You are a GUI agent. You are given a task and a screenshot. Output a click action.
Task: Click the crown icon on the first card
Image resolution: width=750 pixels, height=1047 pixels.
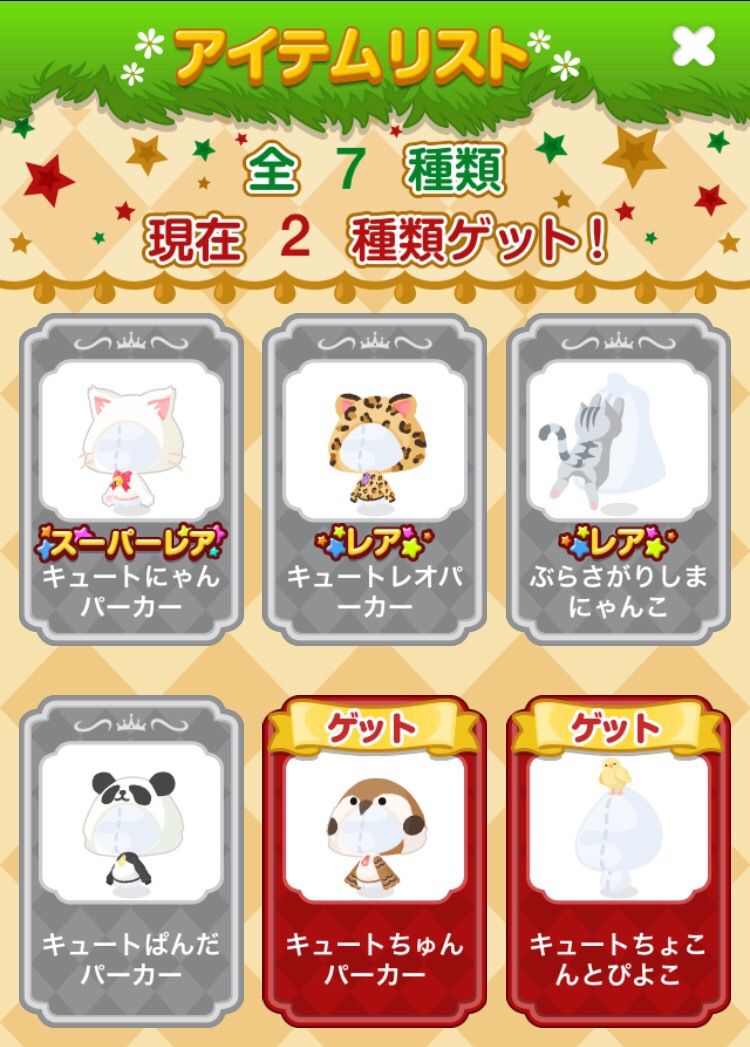point(130,340)
